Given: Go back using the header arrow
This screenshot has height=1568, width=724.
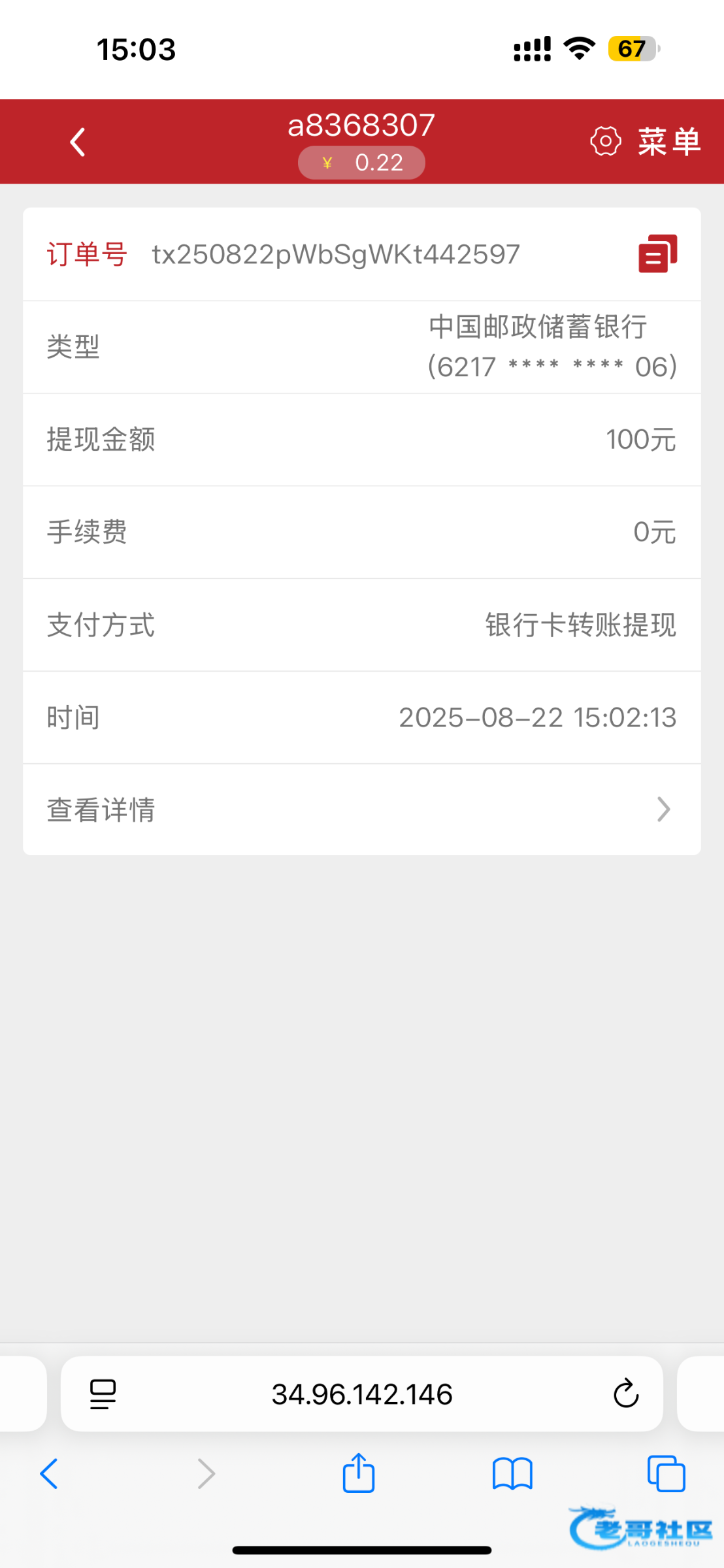Looking at the screenshot, I should point(78,142).
